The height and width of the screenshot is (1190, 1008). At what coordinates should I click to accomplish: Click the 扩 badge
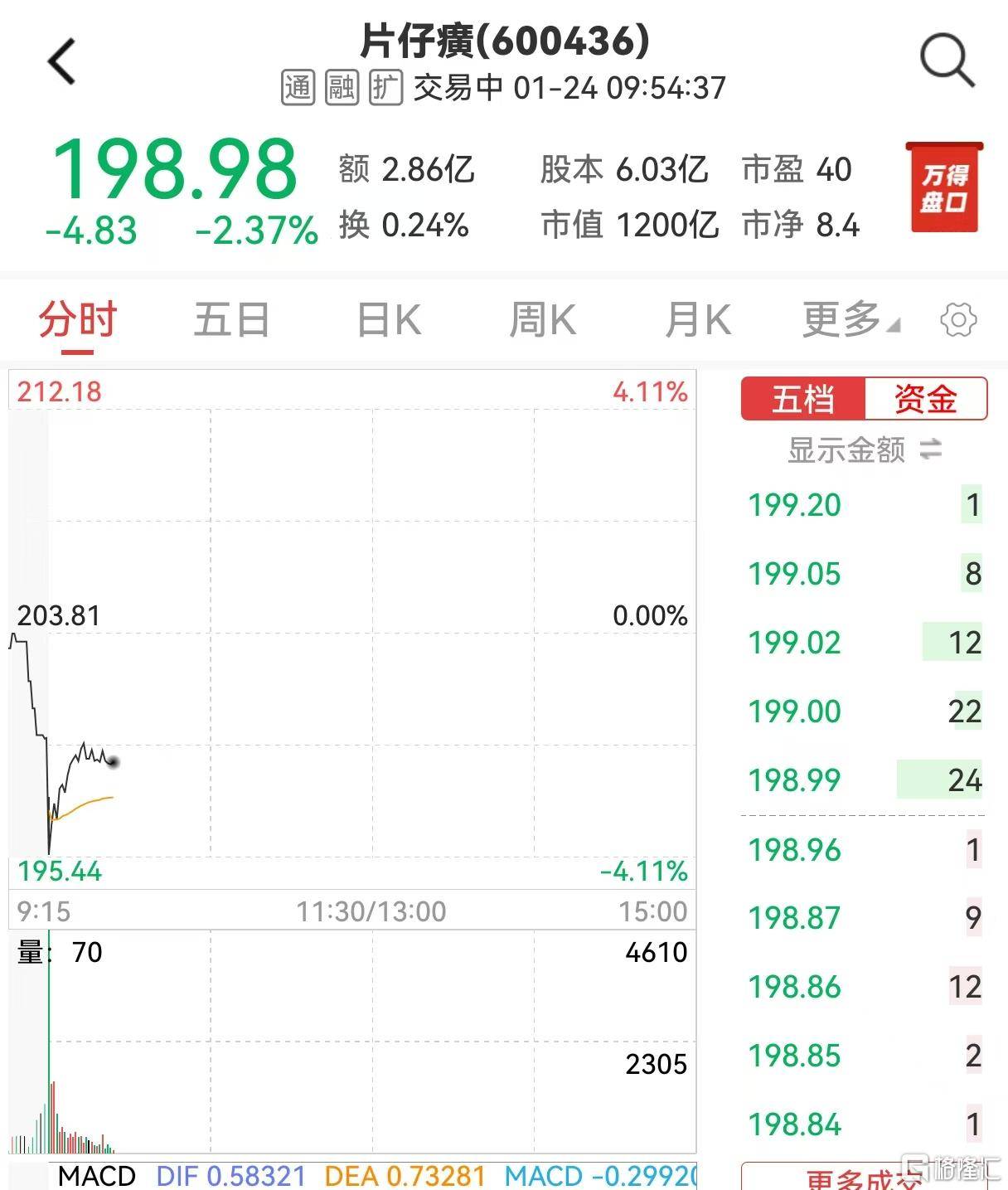point(384,87)
